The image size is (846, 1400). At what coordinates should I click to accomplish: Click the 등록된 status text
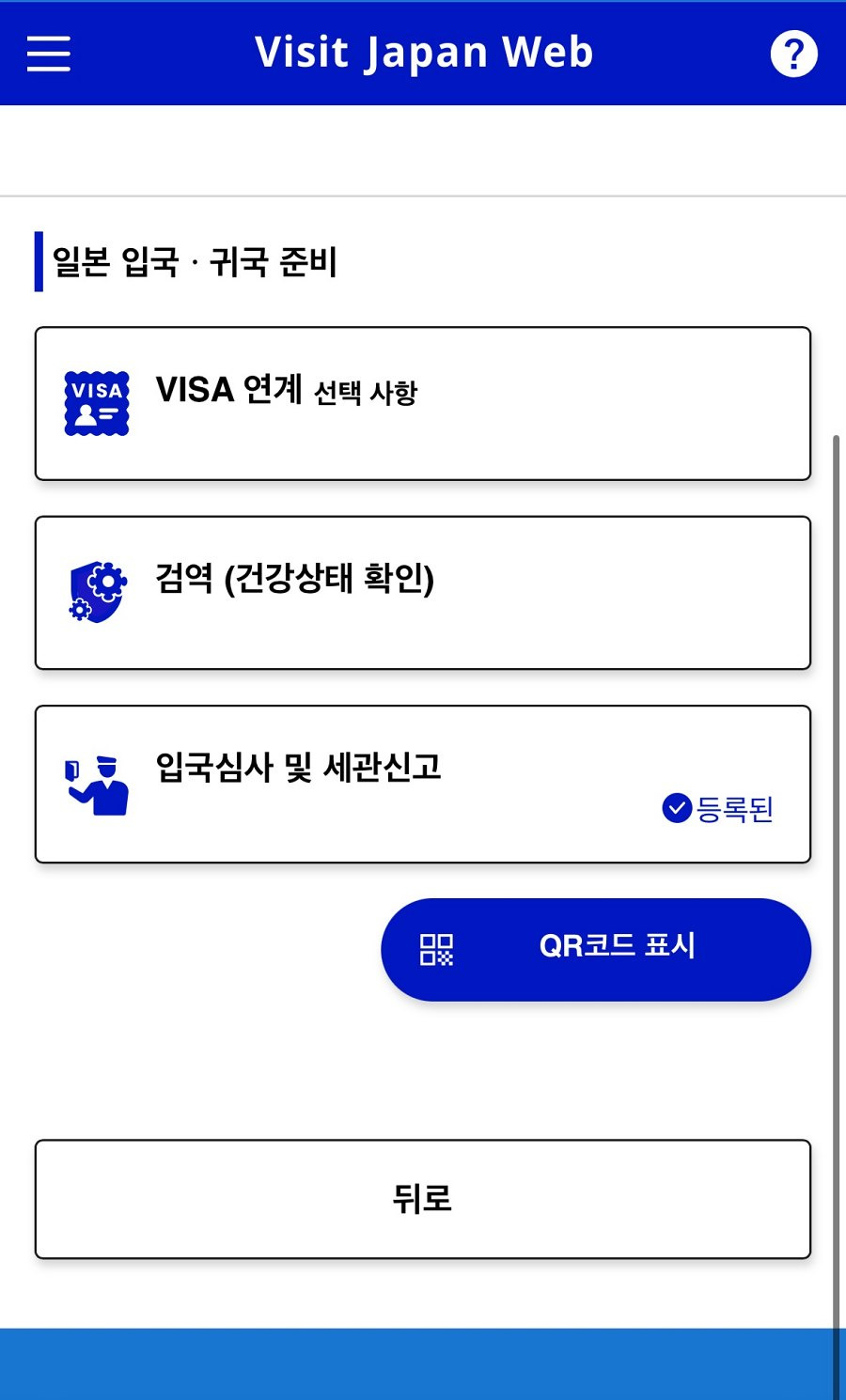tap(733, 809)
